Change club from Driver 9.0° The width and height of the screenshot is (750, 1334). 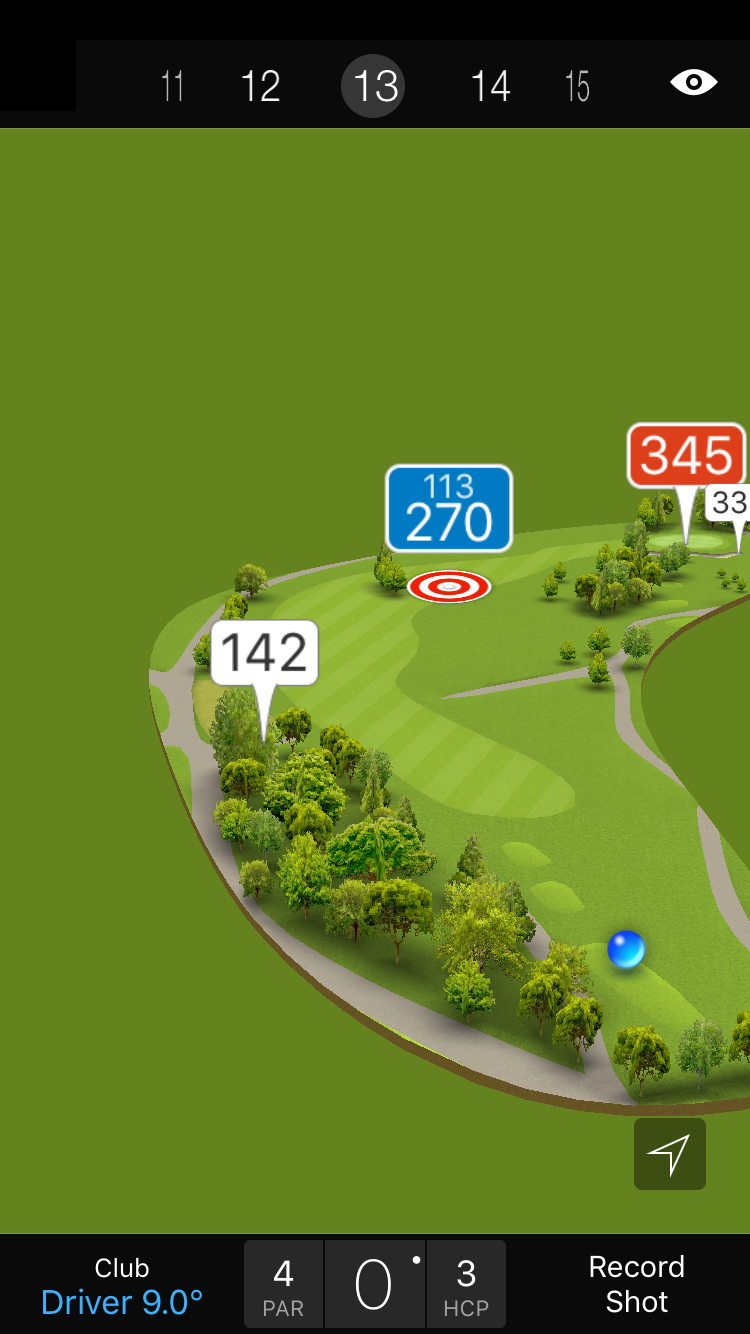point(122,1285)
